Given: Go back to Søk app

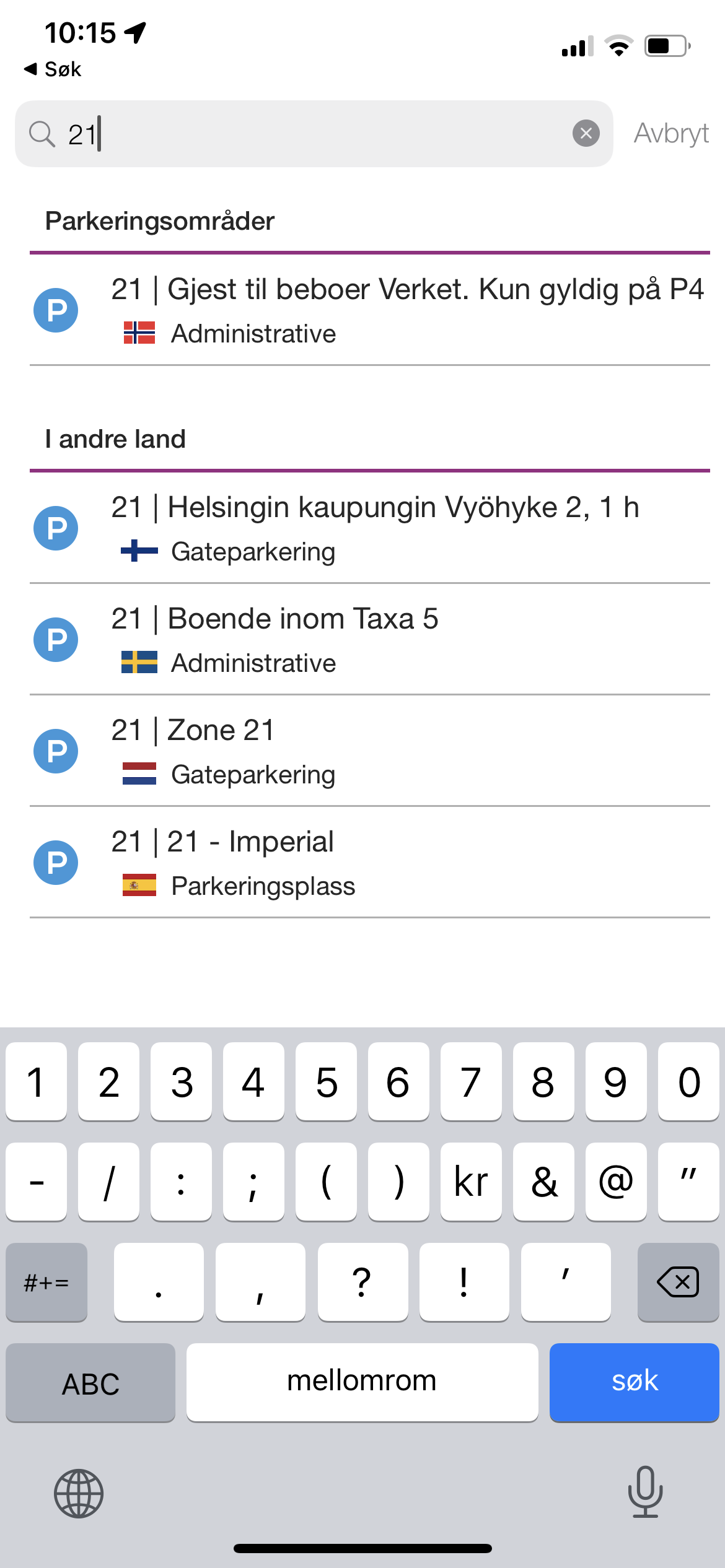Looking at the screenshot, I should (x=53, y=69).
